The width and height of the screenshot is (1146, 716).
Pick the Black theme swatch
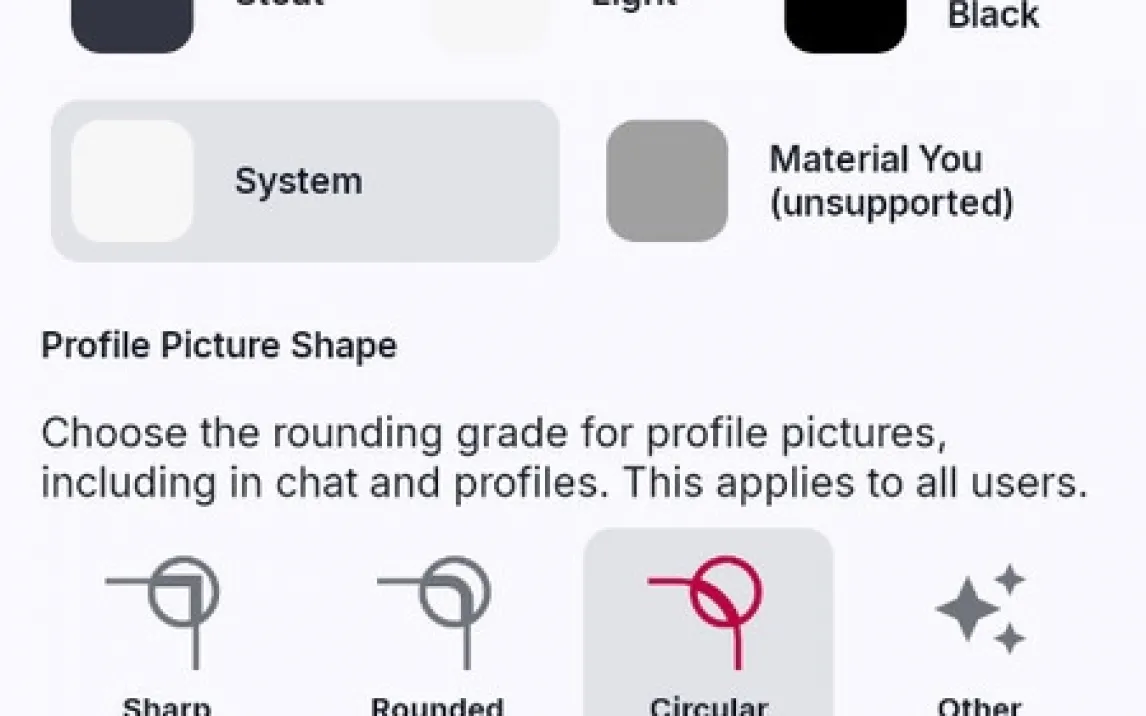845,22
